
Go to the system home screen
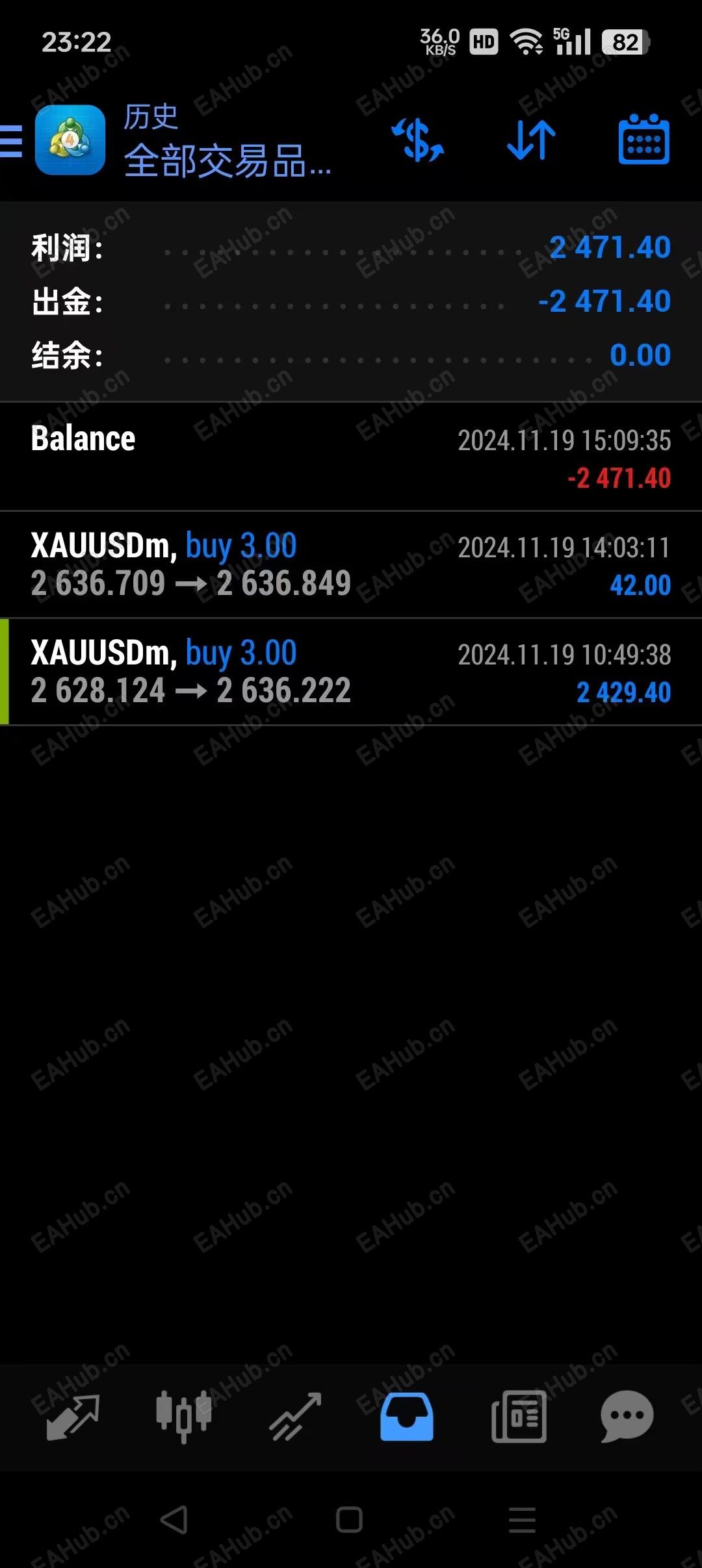(x=349, y=1520)
